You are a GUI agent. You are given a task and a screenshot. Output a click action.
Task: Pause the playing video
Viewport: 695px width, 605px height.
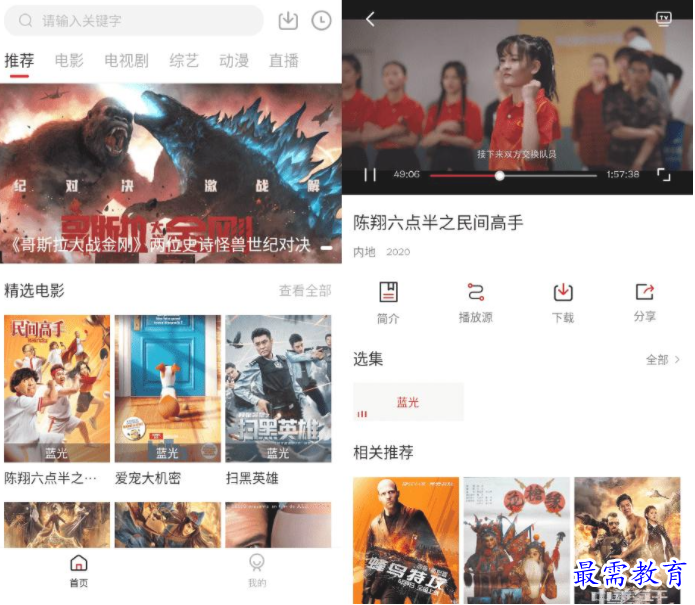pos(370,175)
